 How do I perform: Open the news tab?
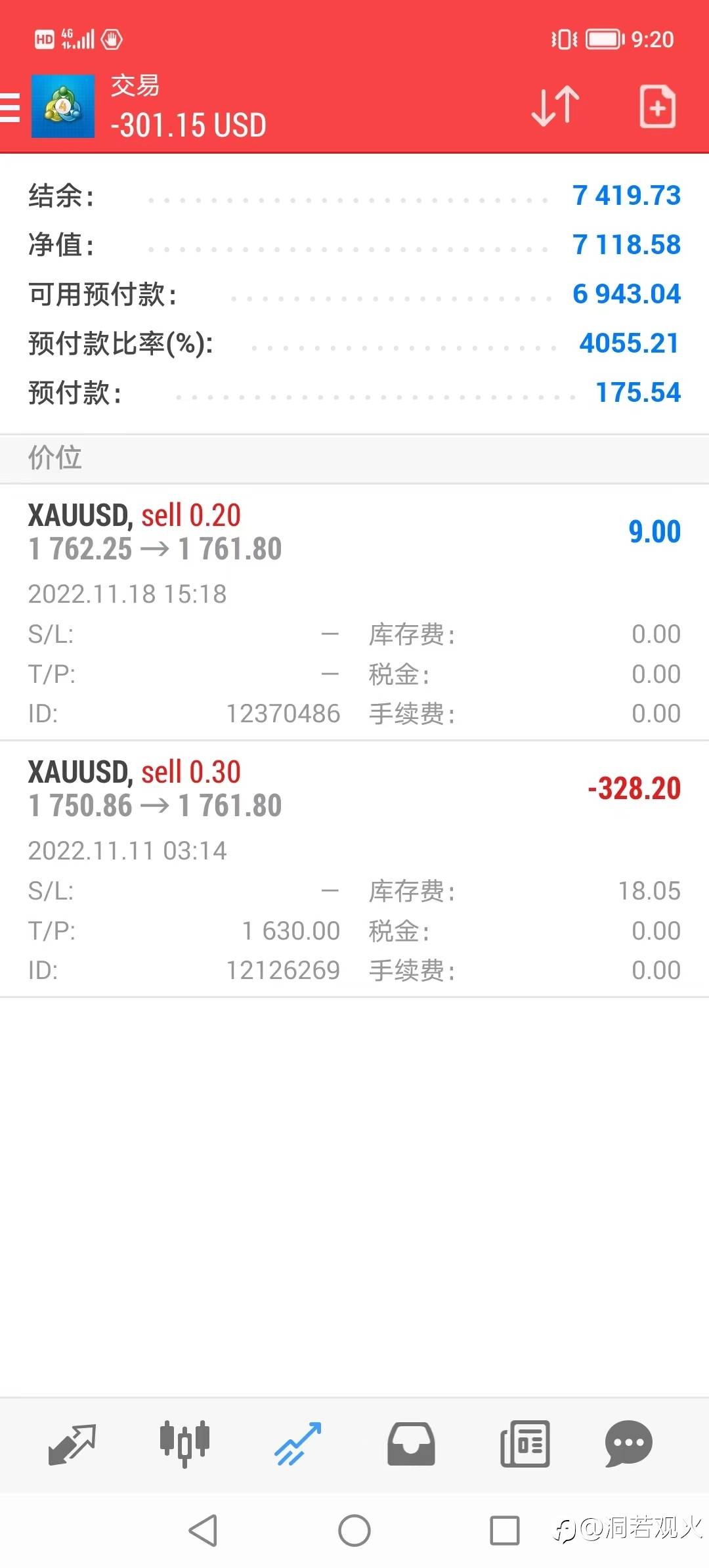click(525, 1444)
